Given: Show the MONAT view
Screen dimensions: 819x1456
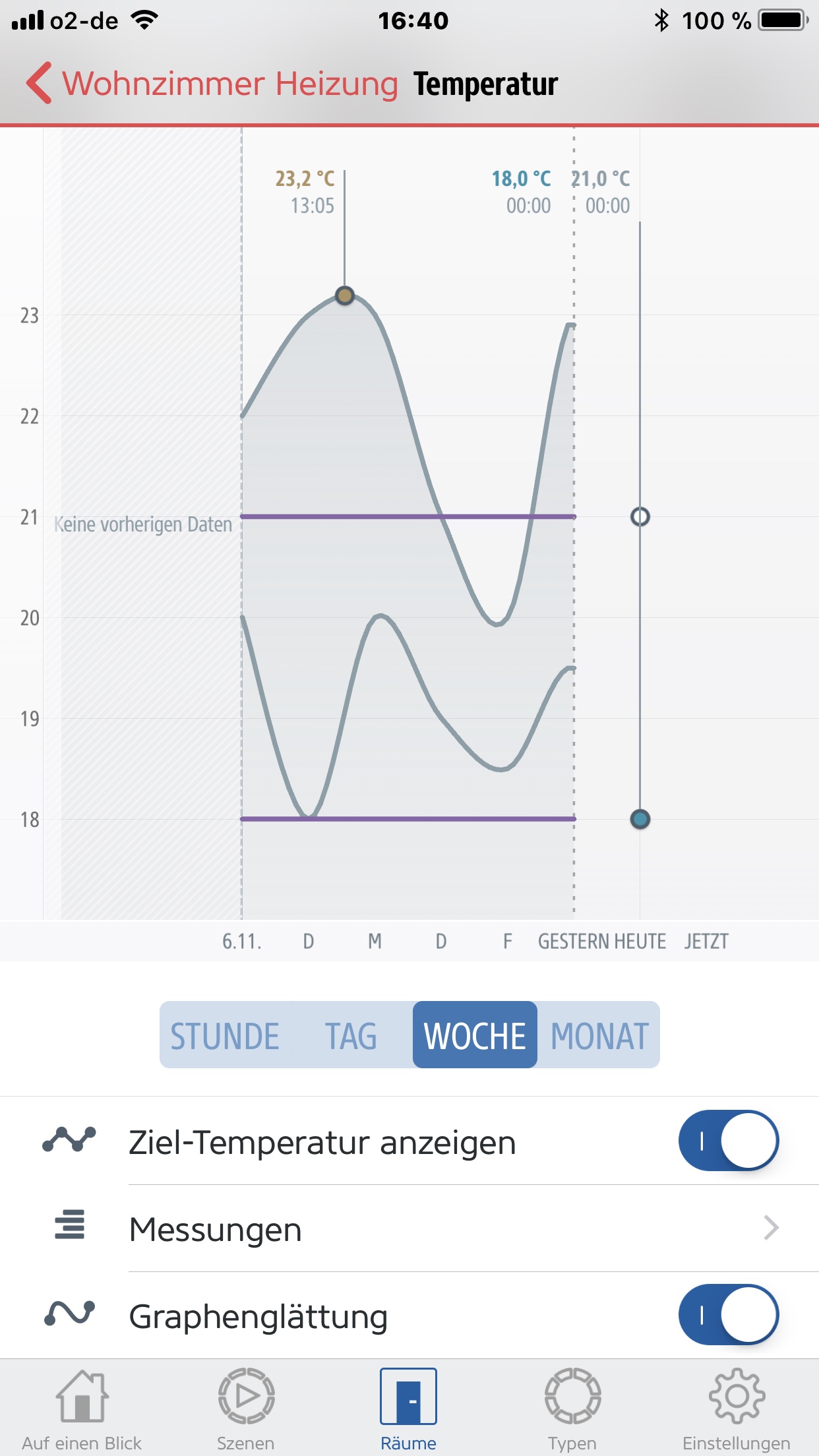Looking at the screenshot, I should 599,1035.
